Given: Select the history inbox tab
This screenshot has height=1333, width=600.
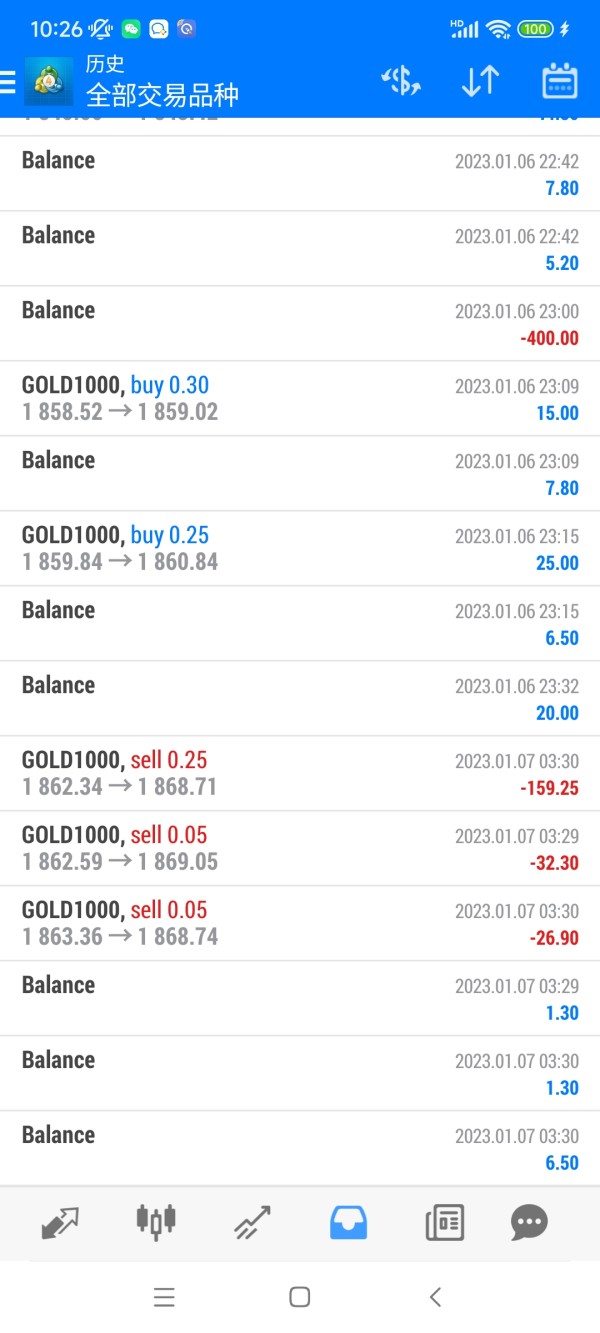Looking at the screenshot, I should click(348, 1221).
